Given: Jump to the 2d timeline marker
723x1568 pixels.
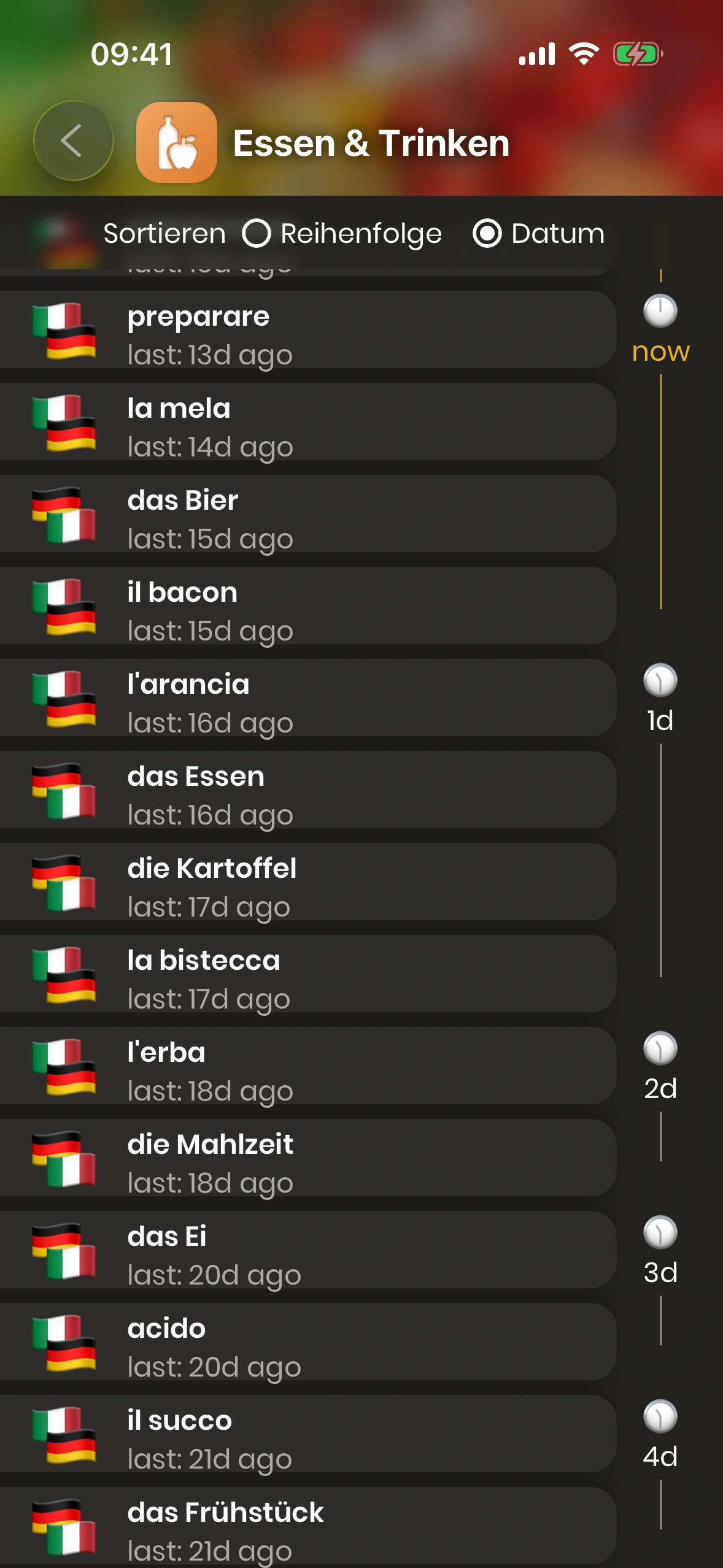Looking at the screenshot, I should [660, 1065].
